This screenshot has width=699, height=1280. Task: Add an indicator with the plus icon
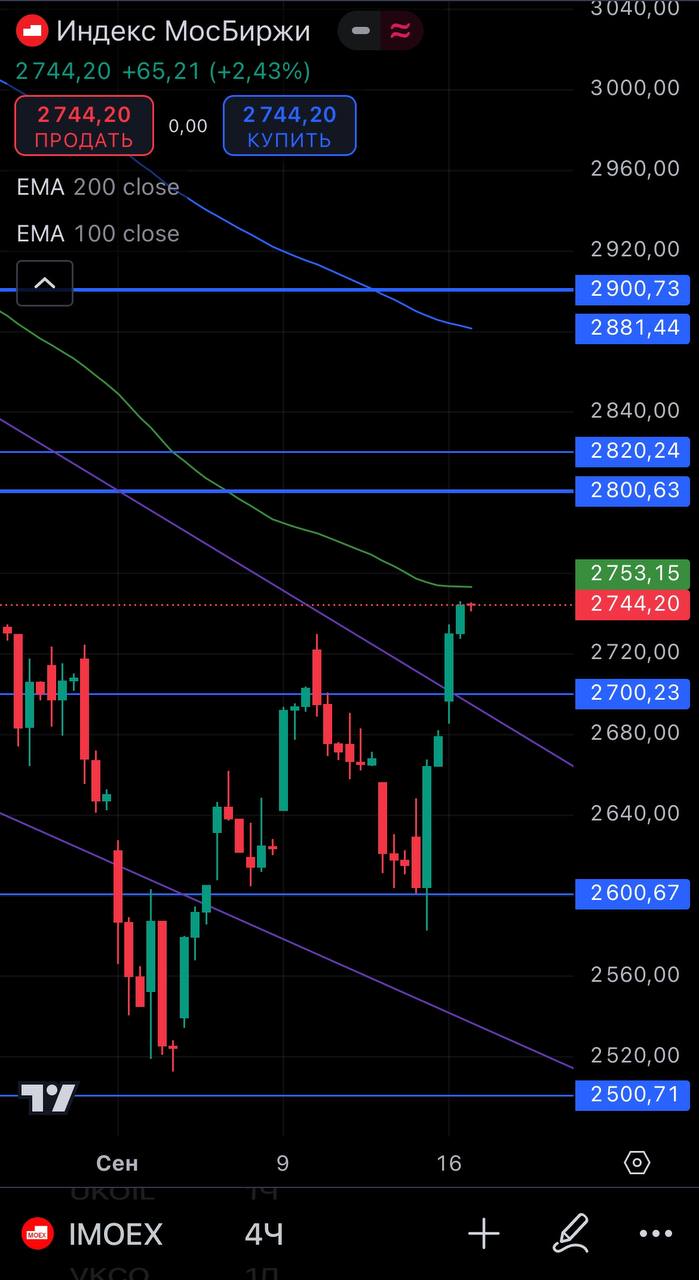484,1234
